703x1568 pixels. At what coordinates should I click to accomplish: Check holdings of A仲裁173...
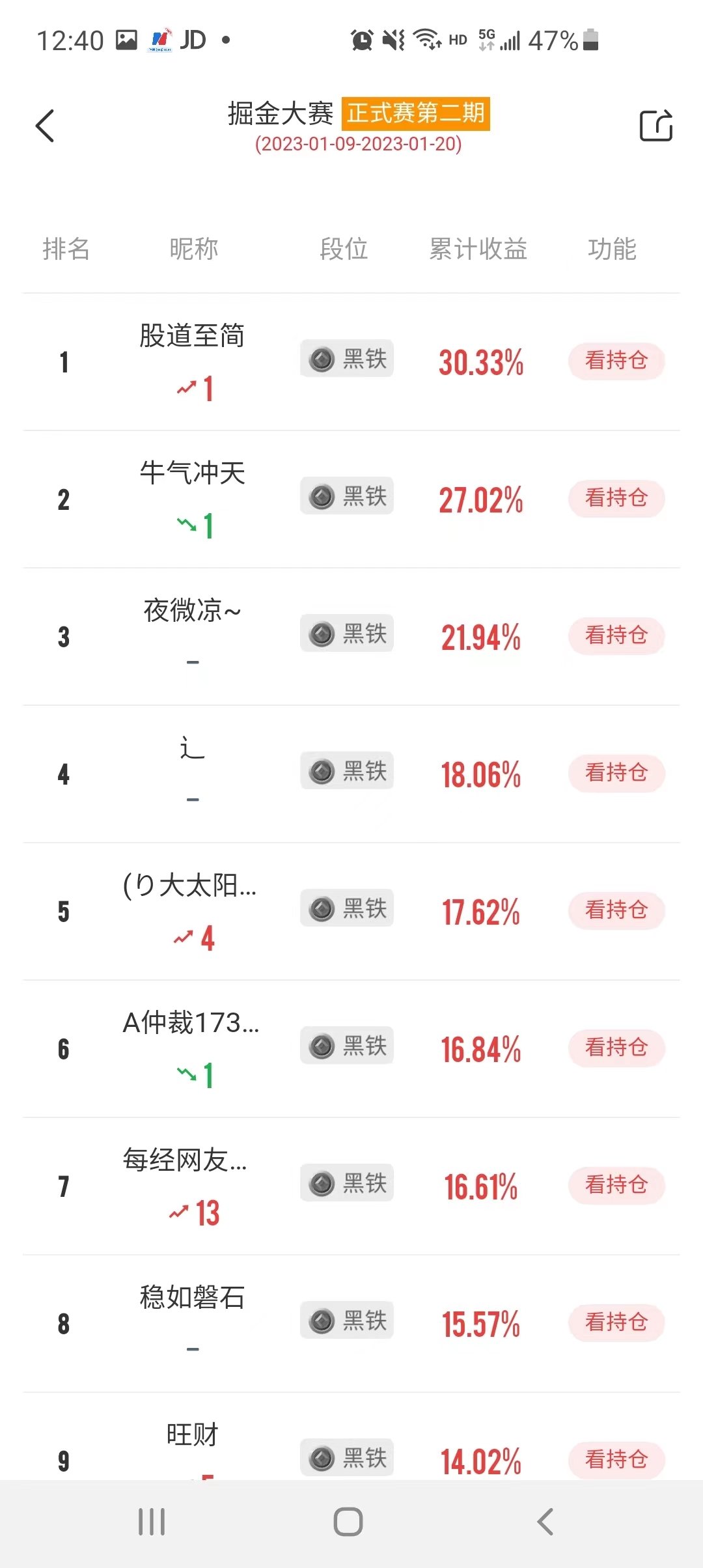click(x=616, y=1048)
